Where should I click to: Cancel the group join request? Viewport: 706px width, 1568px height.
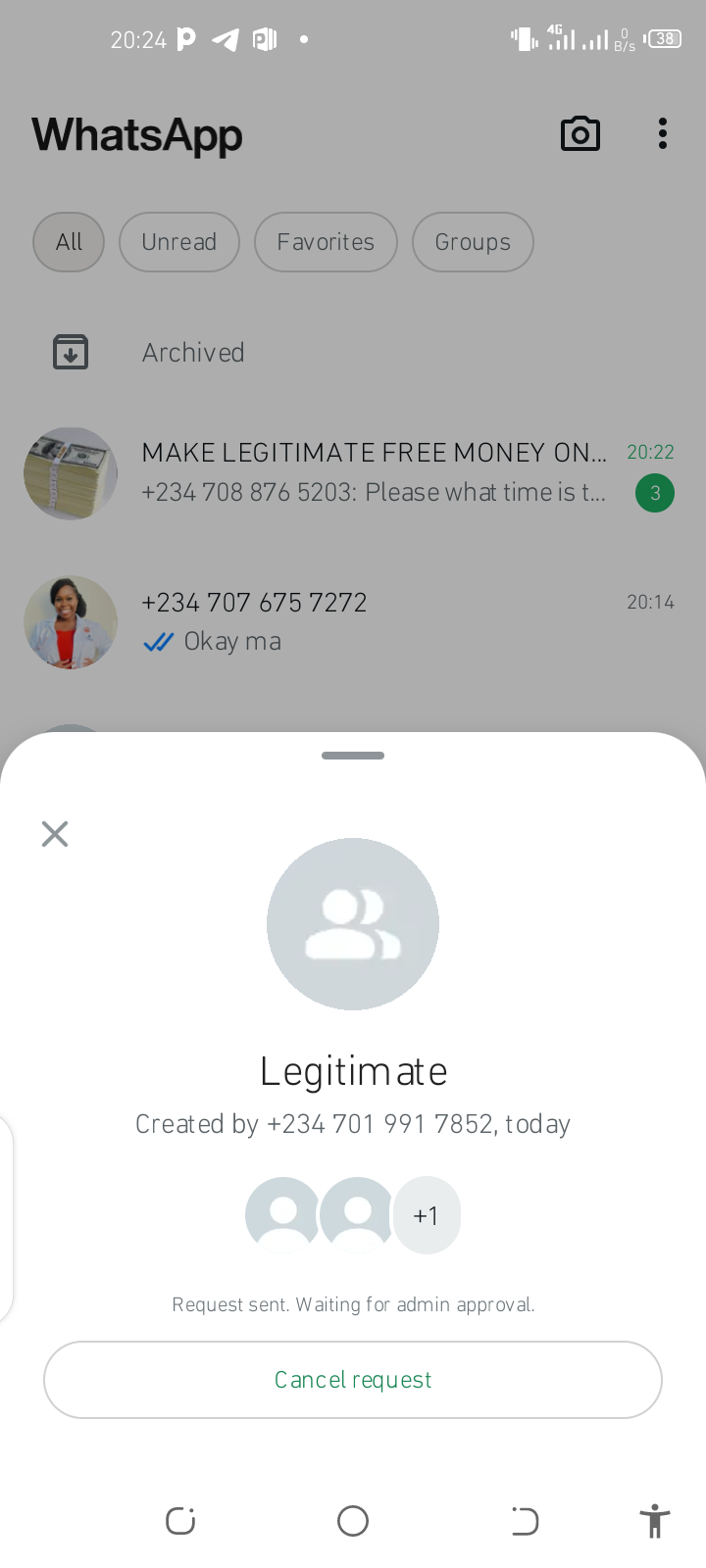click(353, 1379)
